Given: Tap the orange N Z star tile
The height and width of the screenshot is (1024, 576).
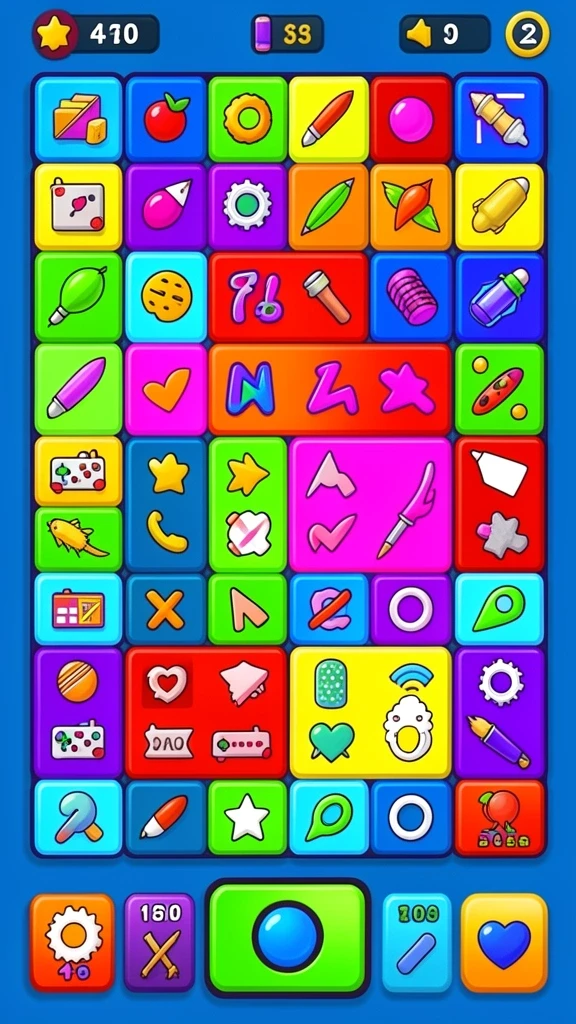Looking at the screenshot, I should (x=330, y=389).
